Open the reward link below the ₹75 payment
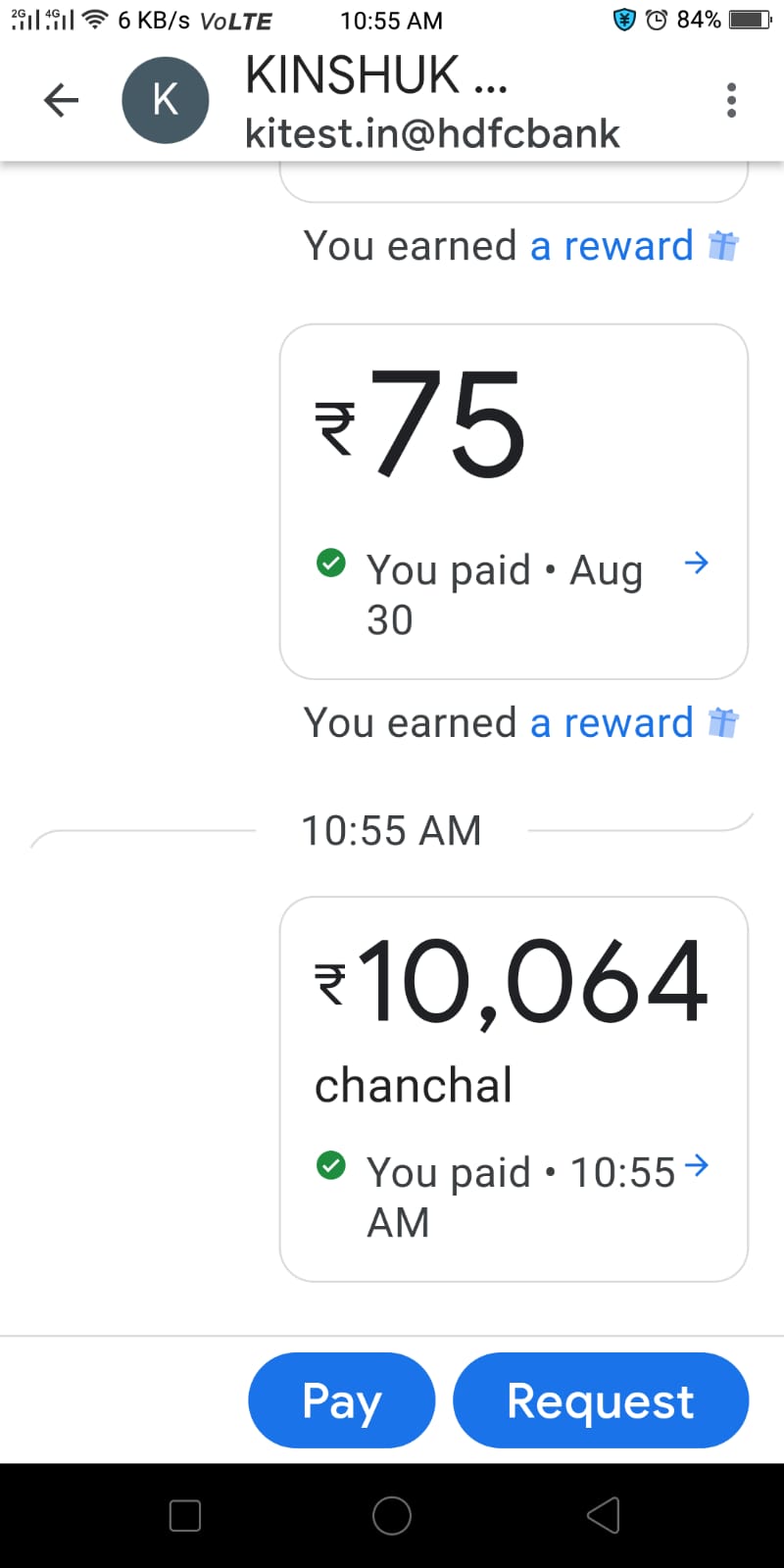Viewport: 784px width, 1568px height. coord(612,723)
